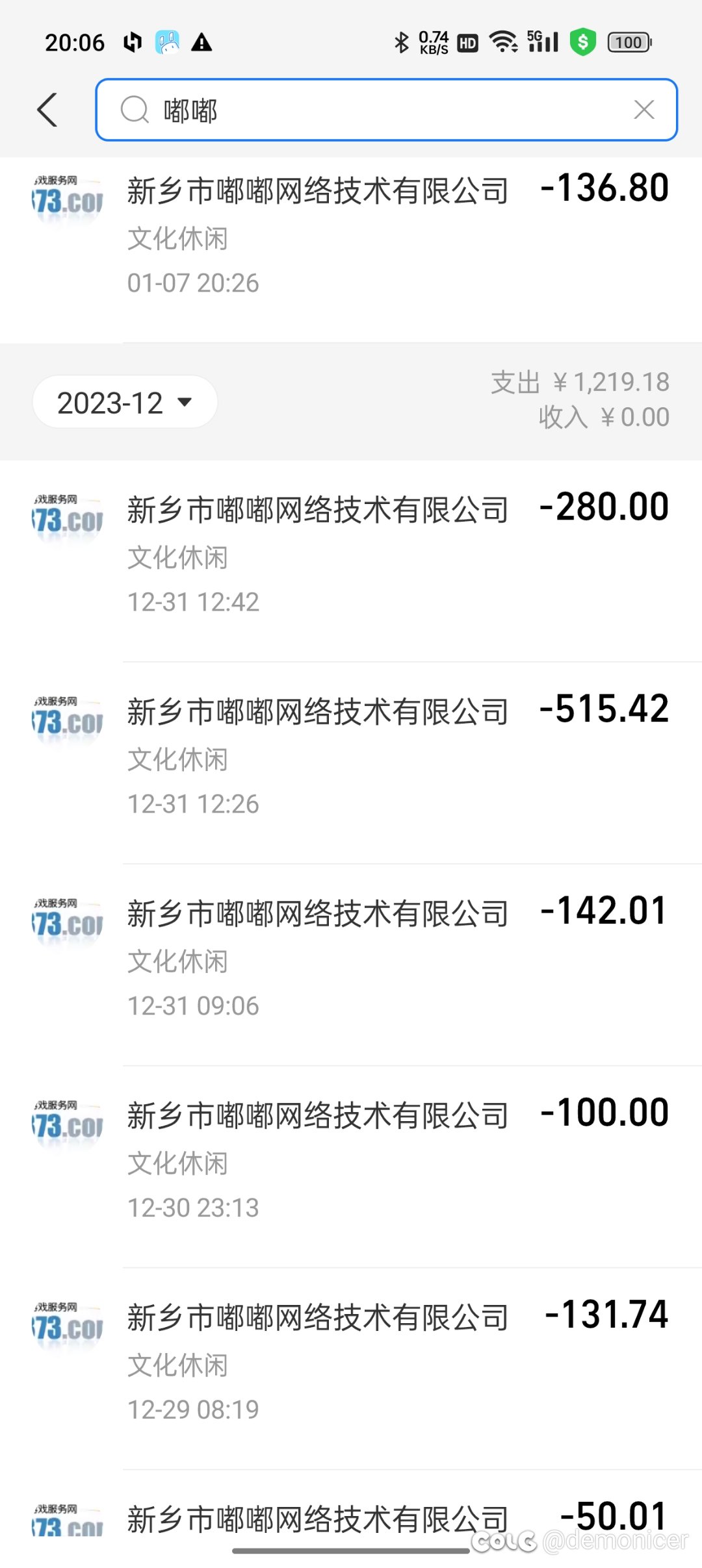This screenshot has height=1568, width=702.
Task: Clear the search text with the X
Action: pyautogui.click(x=643, y=110)
